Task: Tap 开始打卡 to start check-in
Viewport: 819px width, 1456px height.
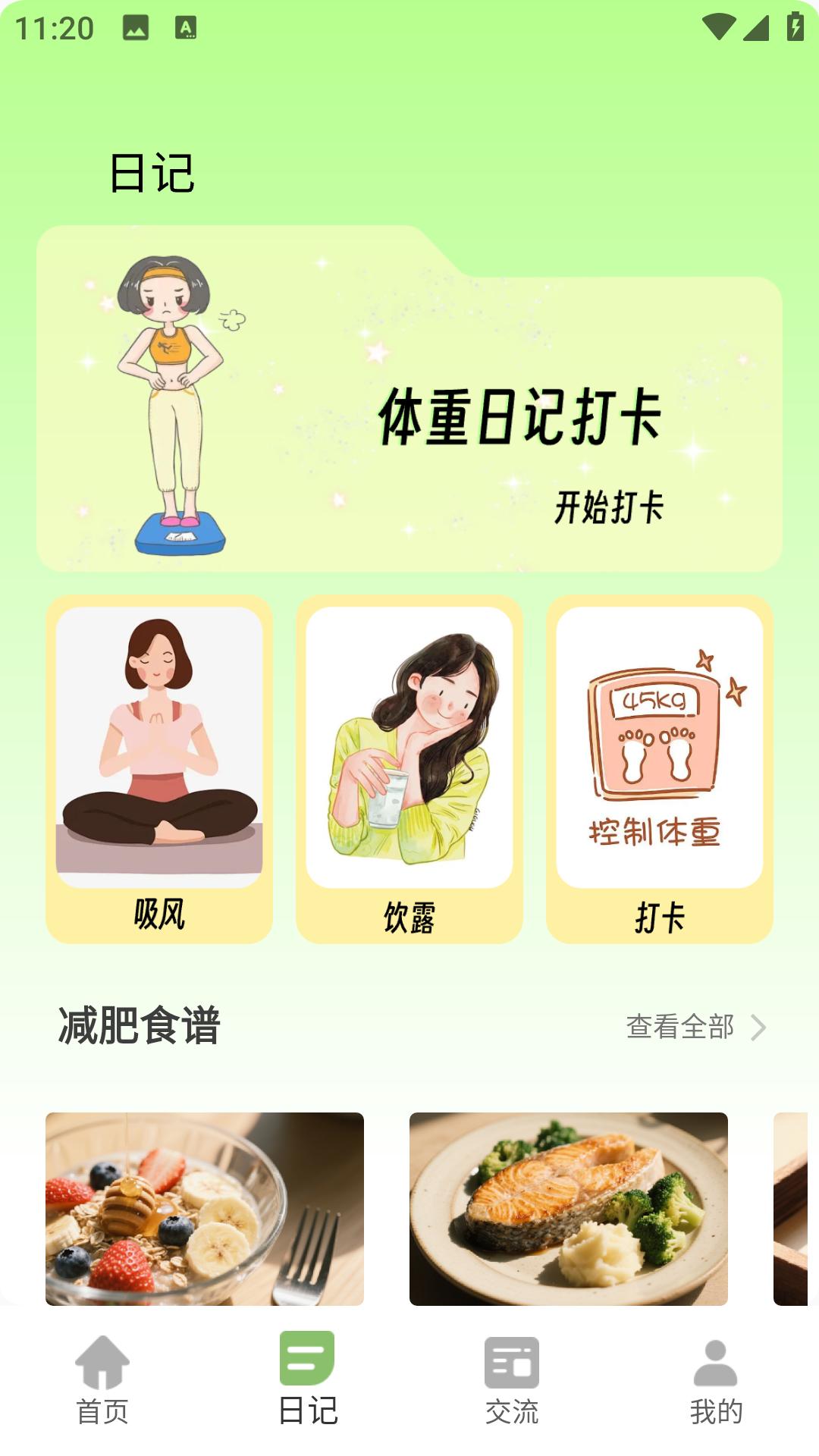Action: click(x=611, y=507)
